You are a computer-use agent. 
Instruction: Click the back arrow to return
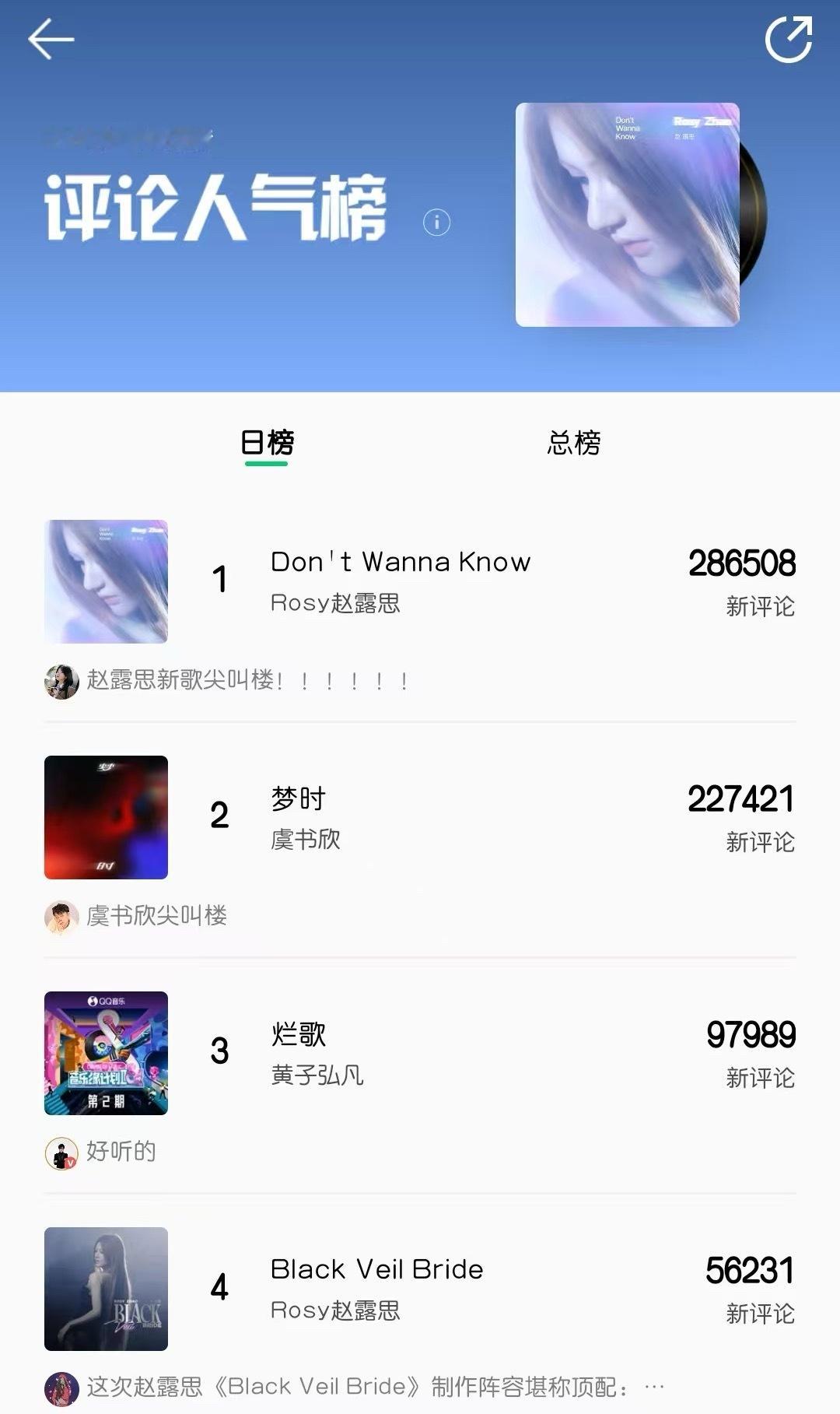(x=51, y=37)
